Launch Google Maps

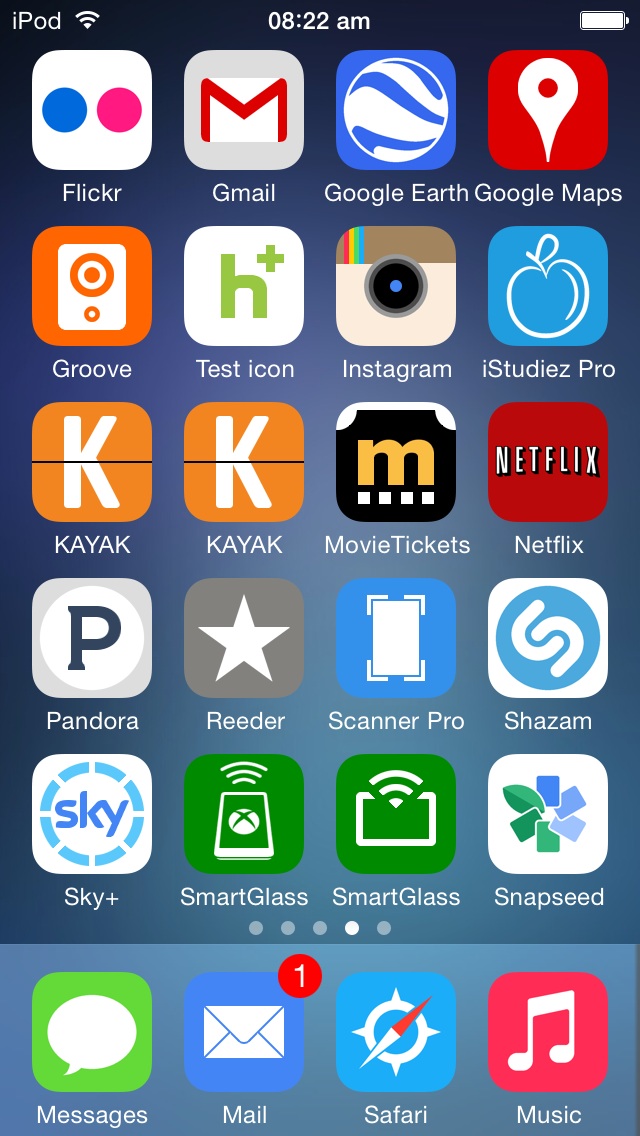(548, 110)
